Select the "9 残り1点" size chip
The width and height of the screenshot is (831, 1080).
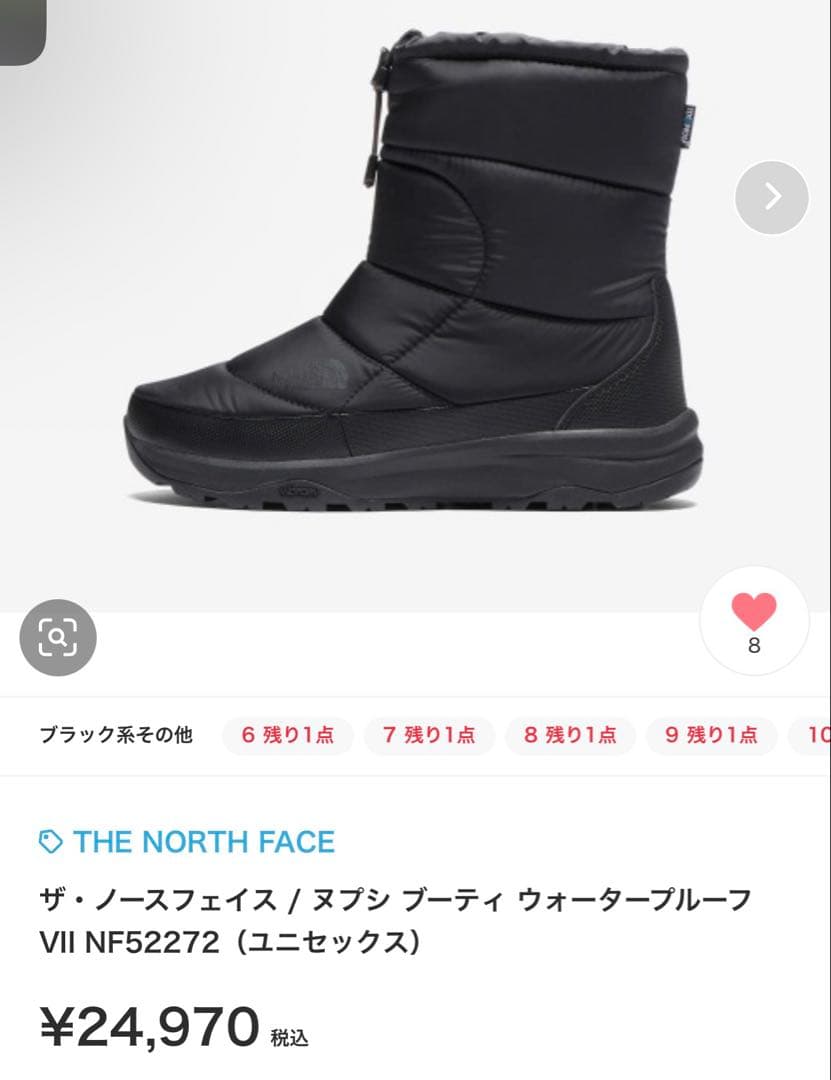(x=711, y=735)
